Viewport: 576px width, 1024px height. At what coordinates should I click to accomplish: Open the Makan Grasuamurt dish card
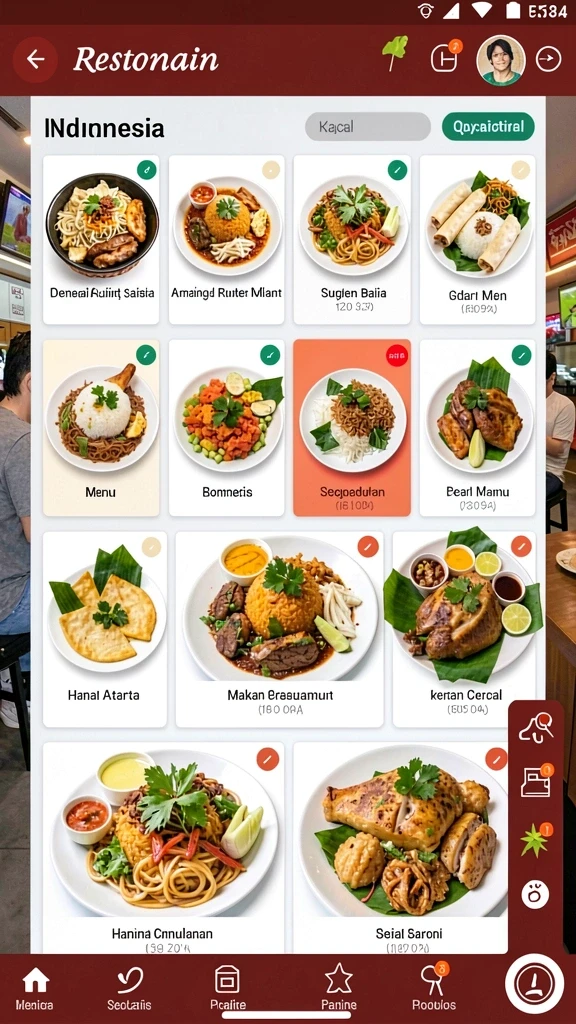pos(280,630)
